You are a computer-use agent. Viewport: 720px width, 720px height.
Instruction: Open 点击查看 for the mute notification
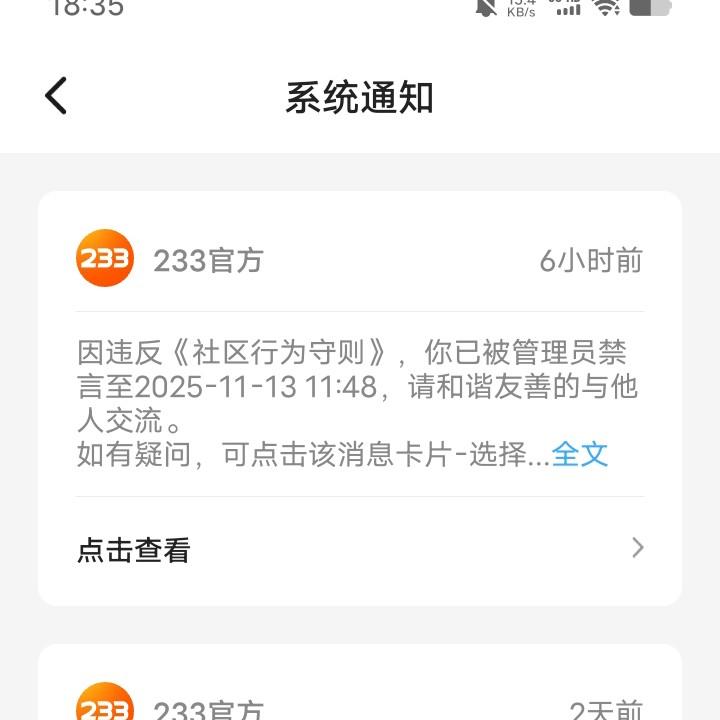pos(360,549)
